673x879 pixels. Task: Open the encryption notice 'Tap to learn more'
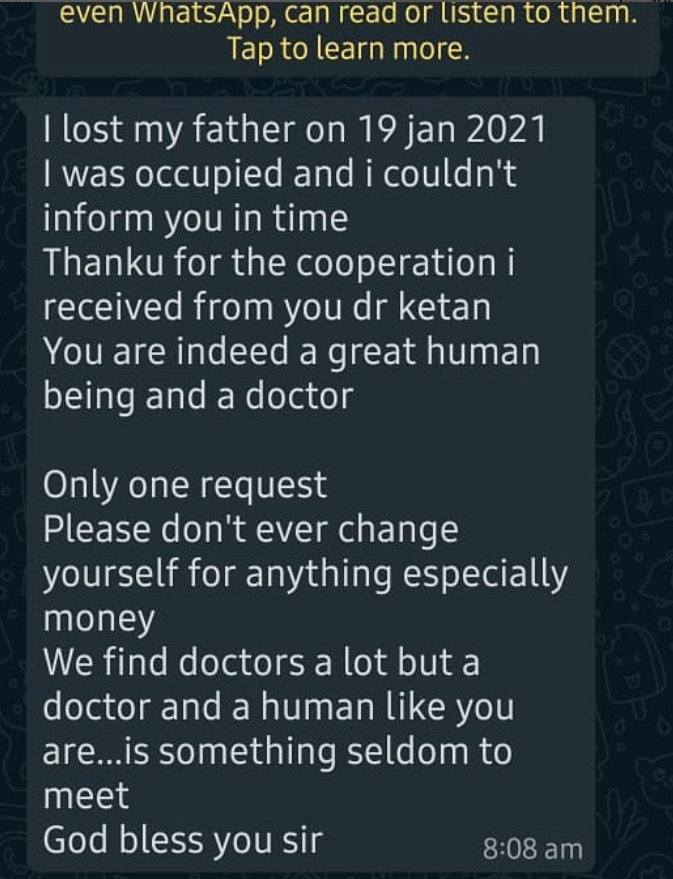pos(348,48)
